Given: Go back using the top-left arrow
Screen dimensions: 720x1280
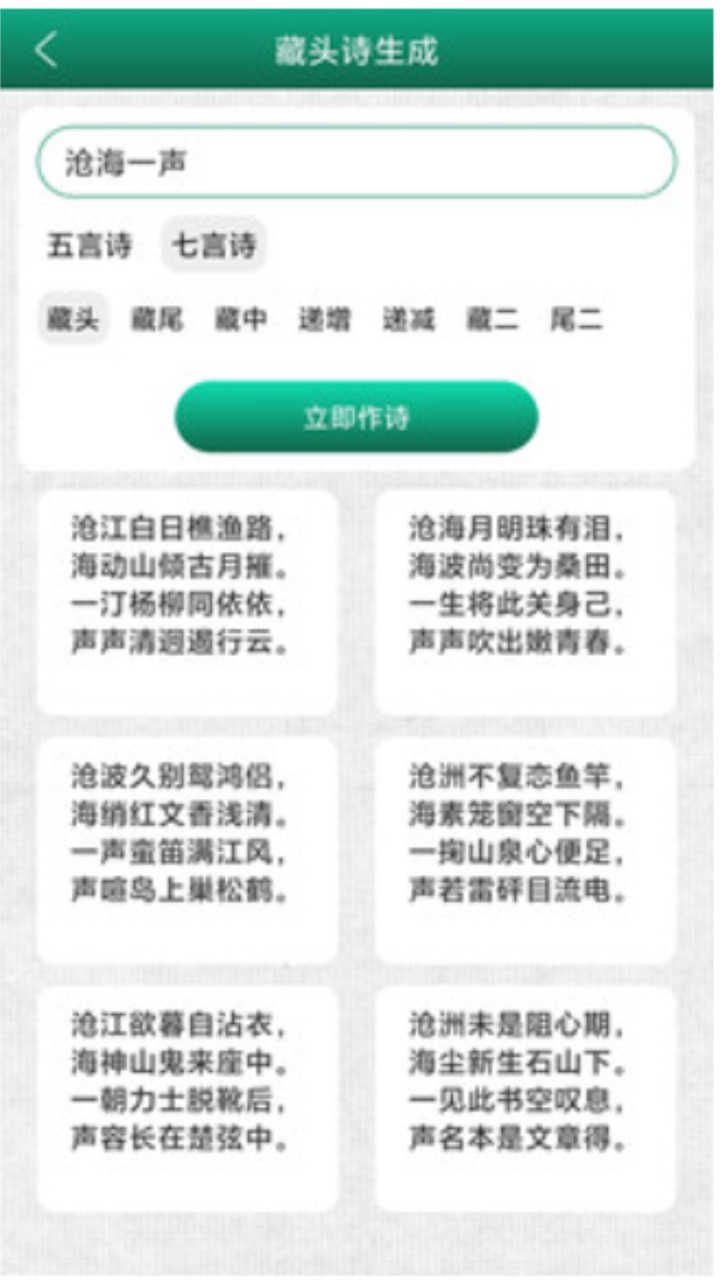Looking at the screenshot, I should [46, 49].
